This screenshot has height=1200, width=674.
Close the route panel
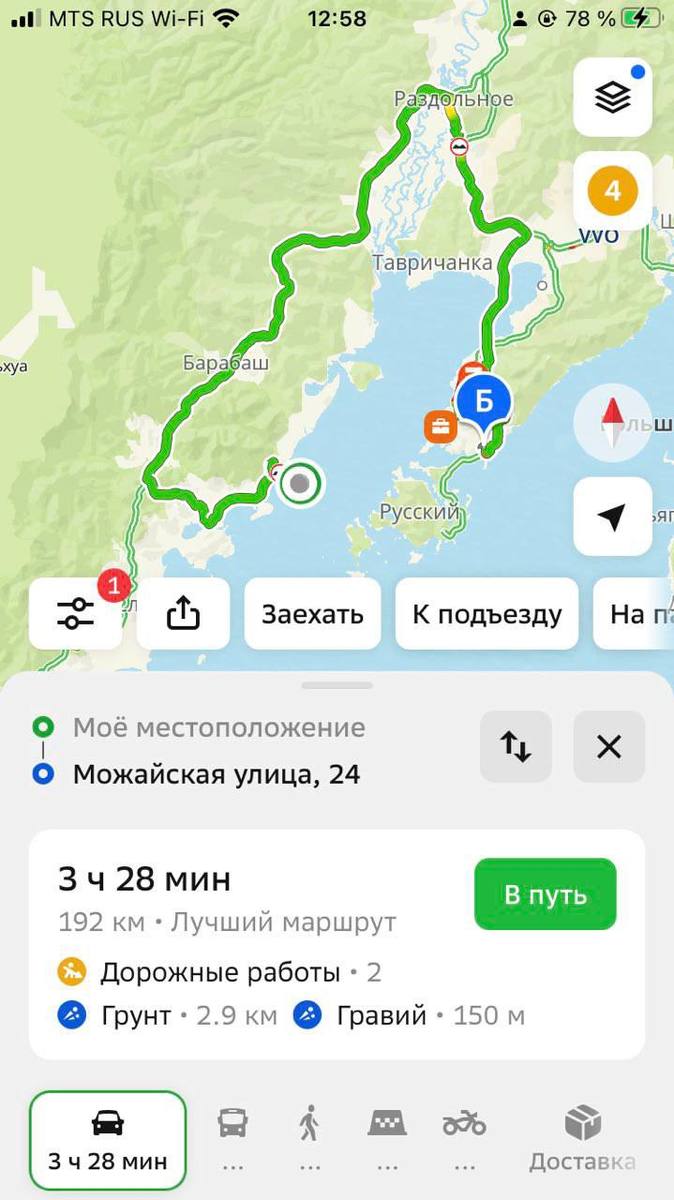609,747
